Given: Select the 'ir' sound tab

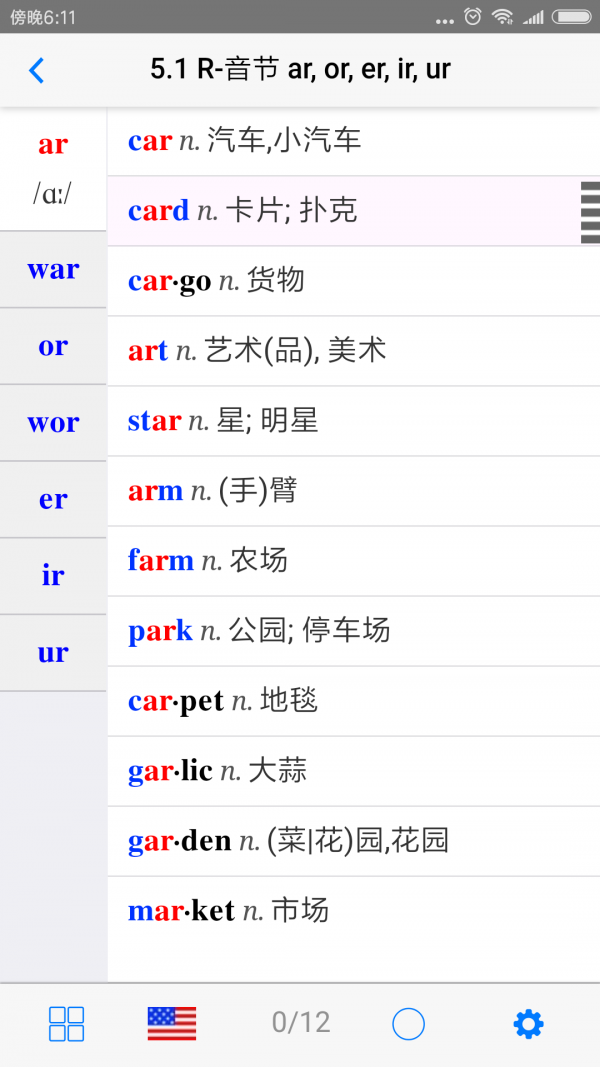Looking at the screenshot, I should click(53, 576).
